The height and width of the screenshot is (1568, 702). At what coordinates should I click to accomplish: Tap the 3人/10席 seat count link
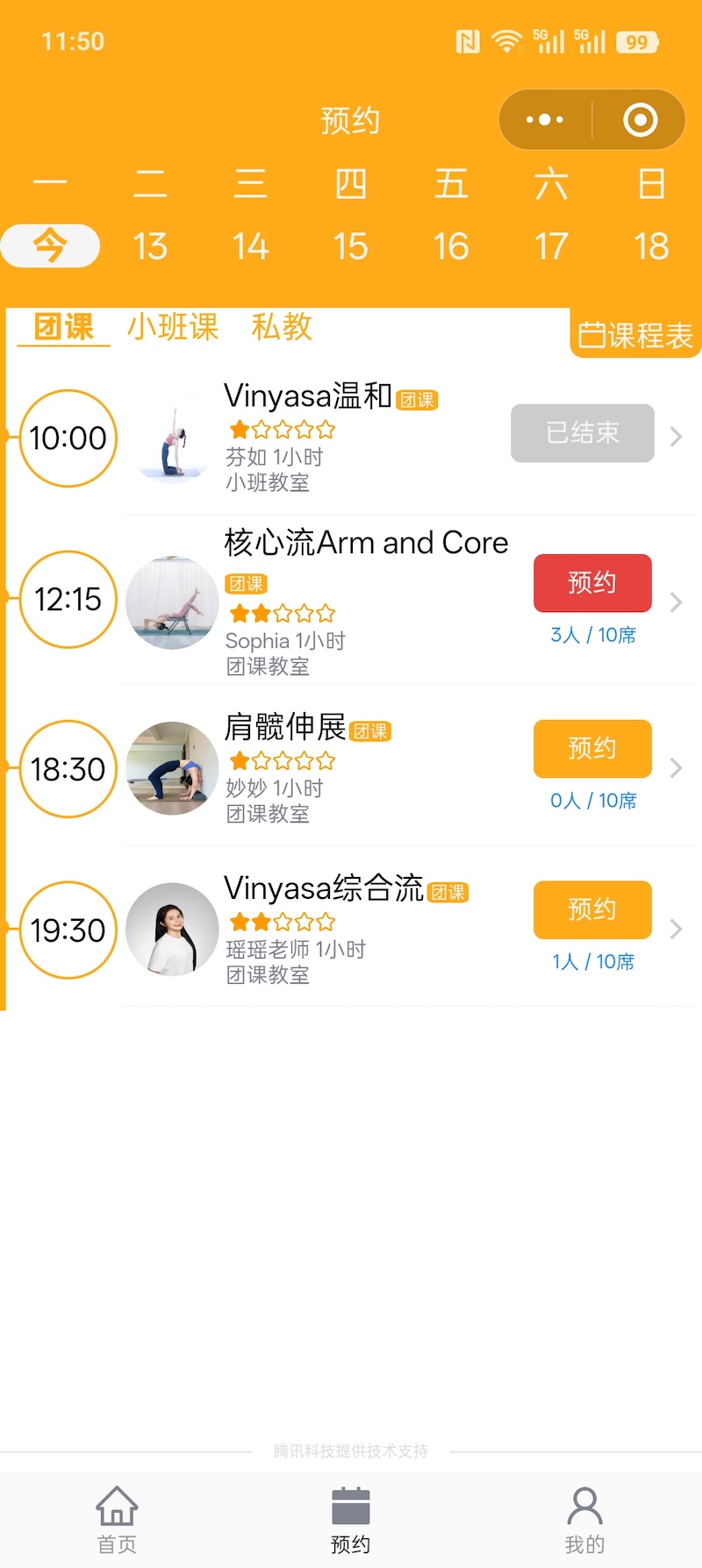click(592, 634)
